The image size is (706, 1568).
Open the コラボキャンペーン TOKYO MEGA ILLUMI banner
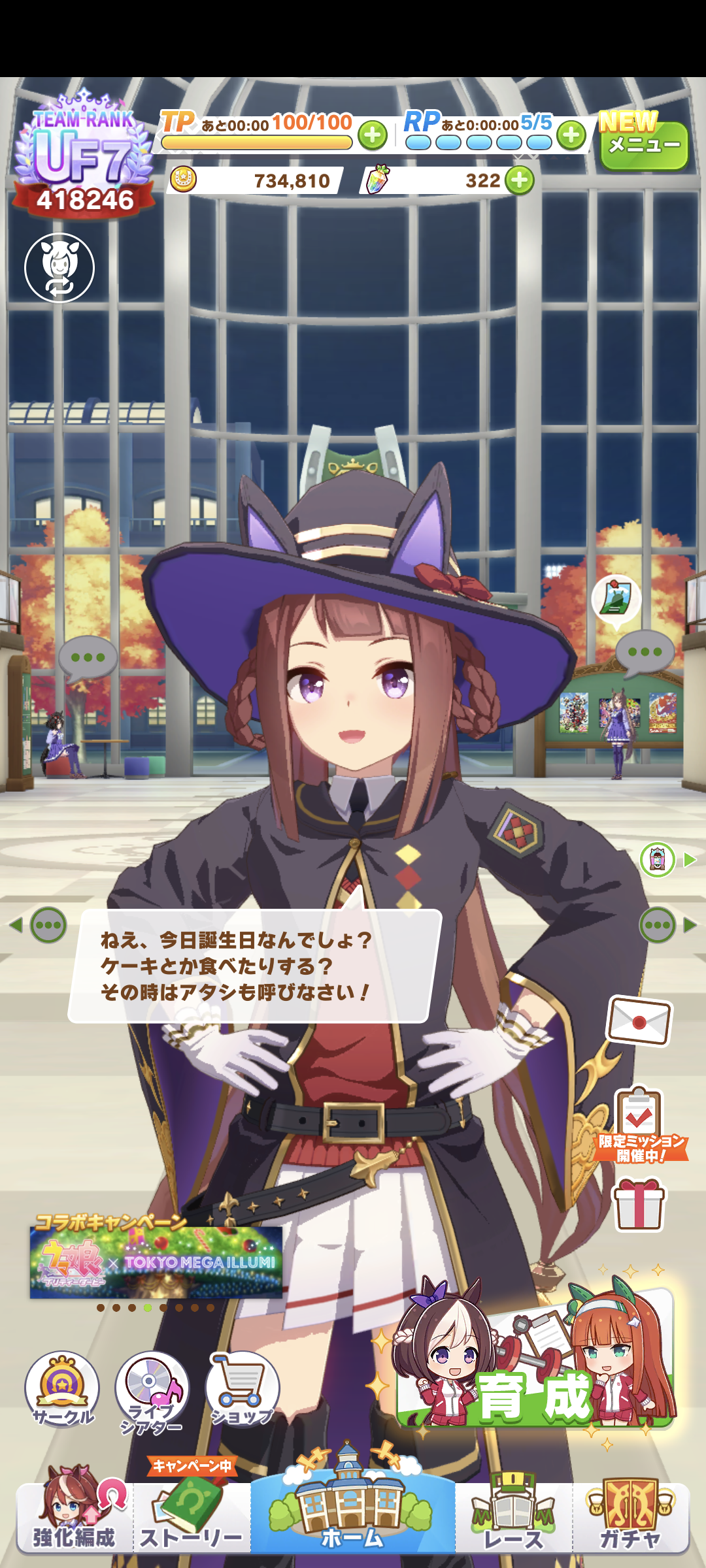(156, 1262)
